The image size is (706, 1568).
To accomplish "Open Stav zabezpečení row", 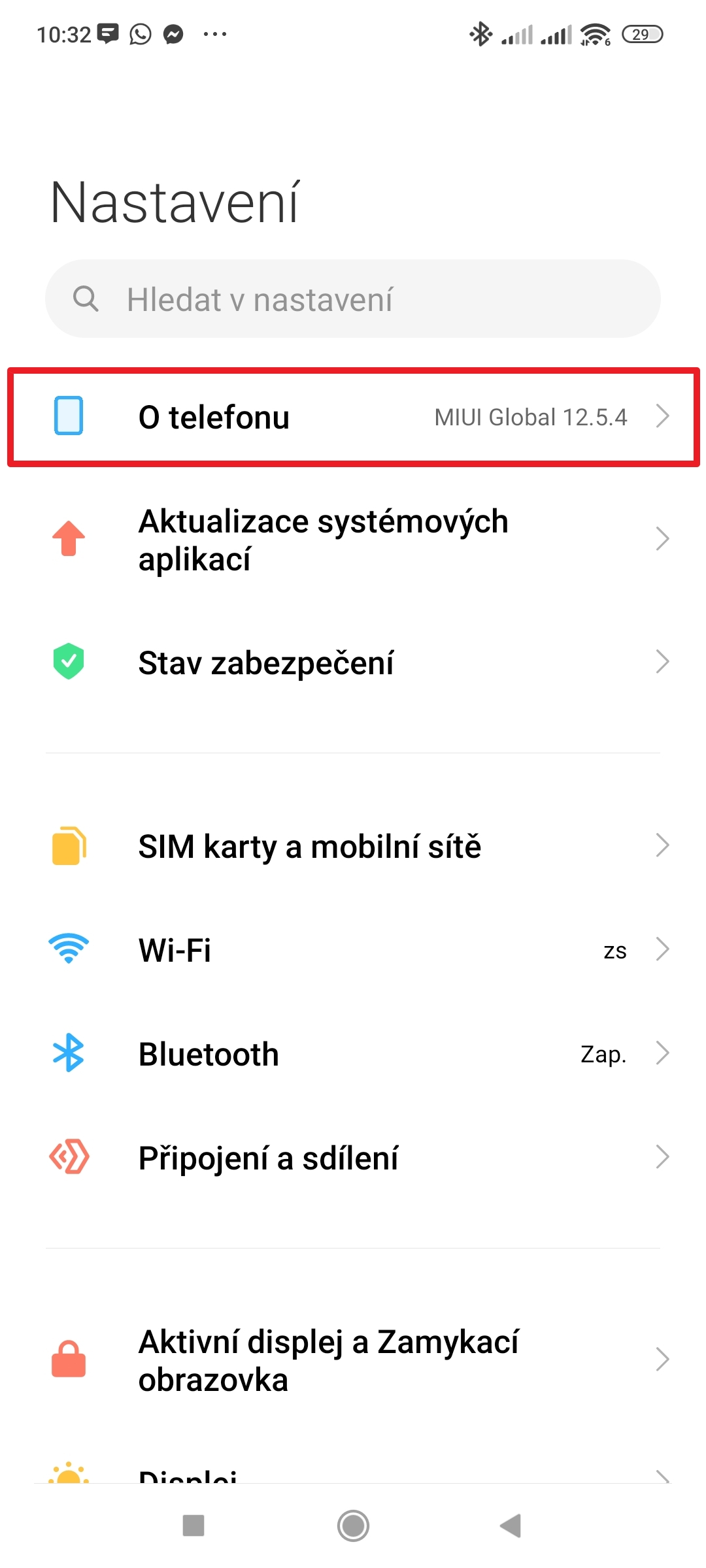I will coord(353,662).
